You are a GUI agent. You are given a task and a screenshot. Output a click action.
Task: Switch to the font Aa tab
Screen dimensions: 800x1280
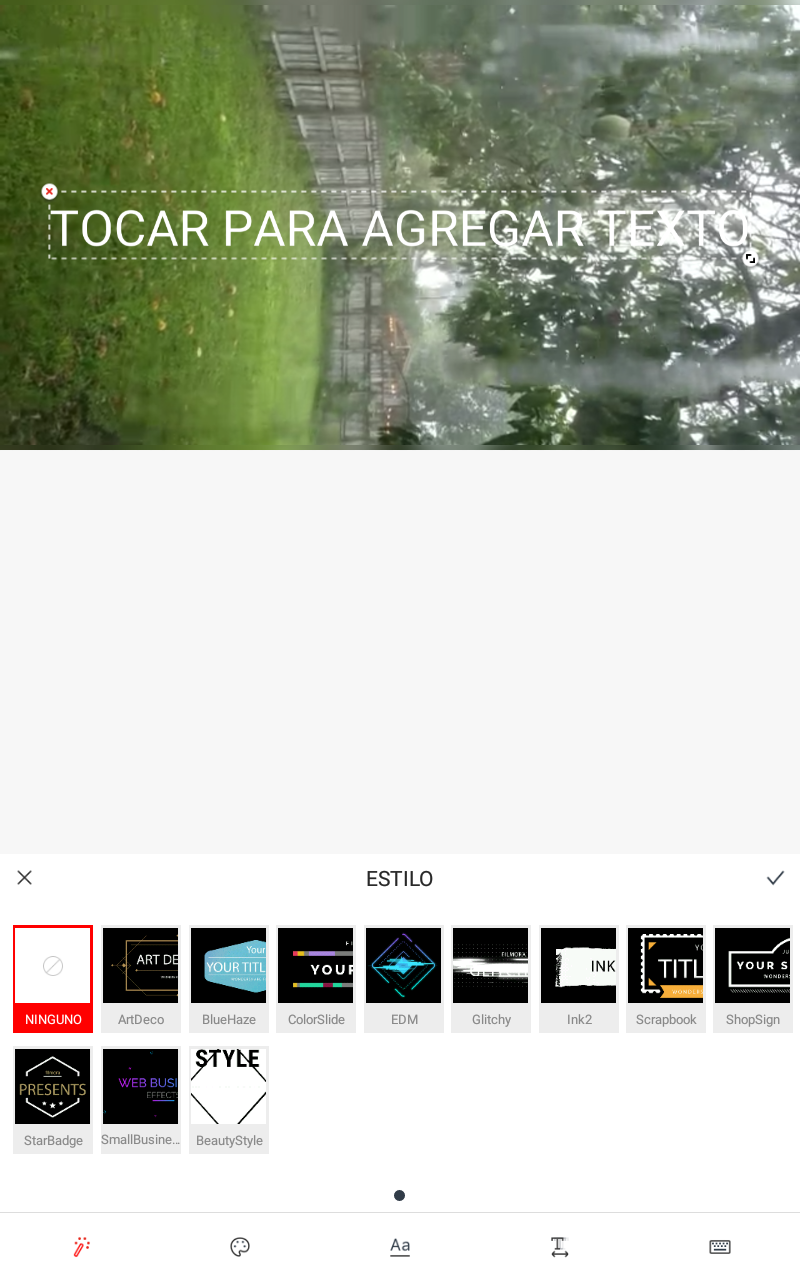[x=400, y=1246]
